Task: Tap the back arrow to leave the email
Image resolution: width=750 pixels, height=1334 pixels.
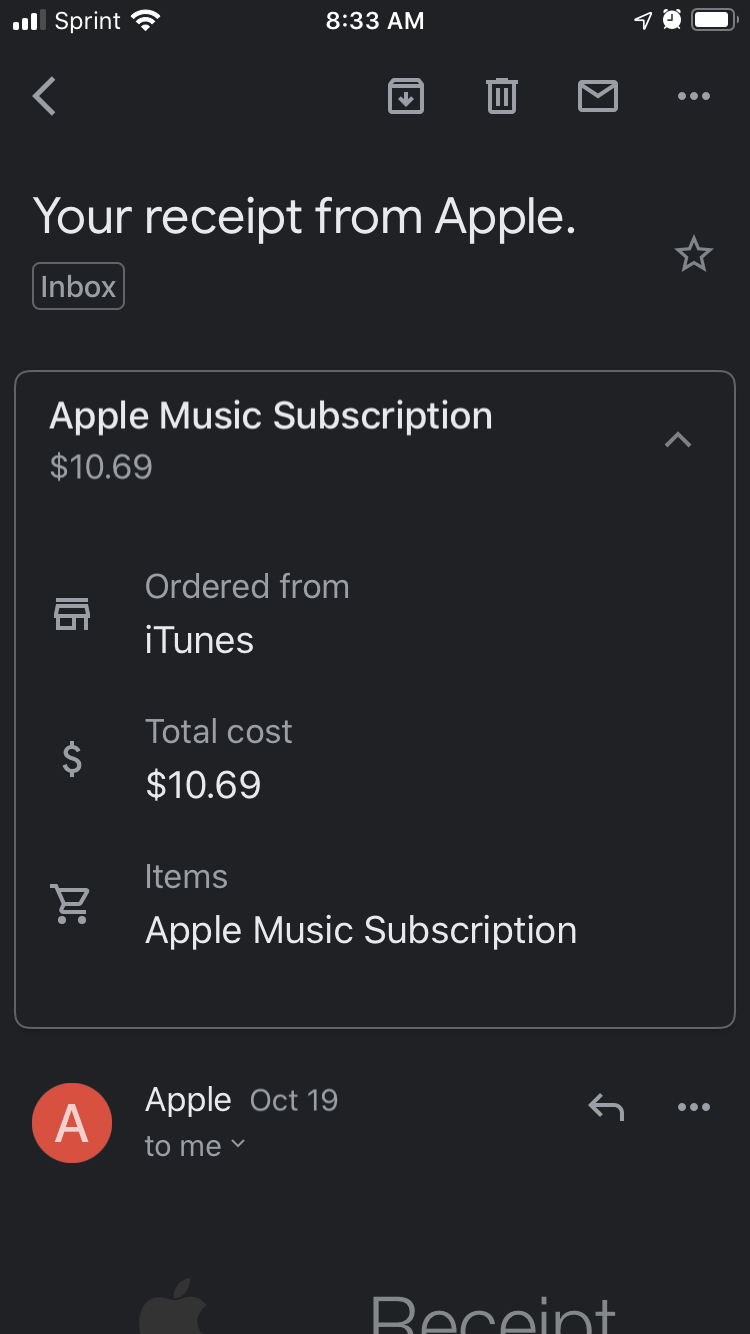Action: (x=43, y=96)
